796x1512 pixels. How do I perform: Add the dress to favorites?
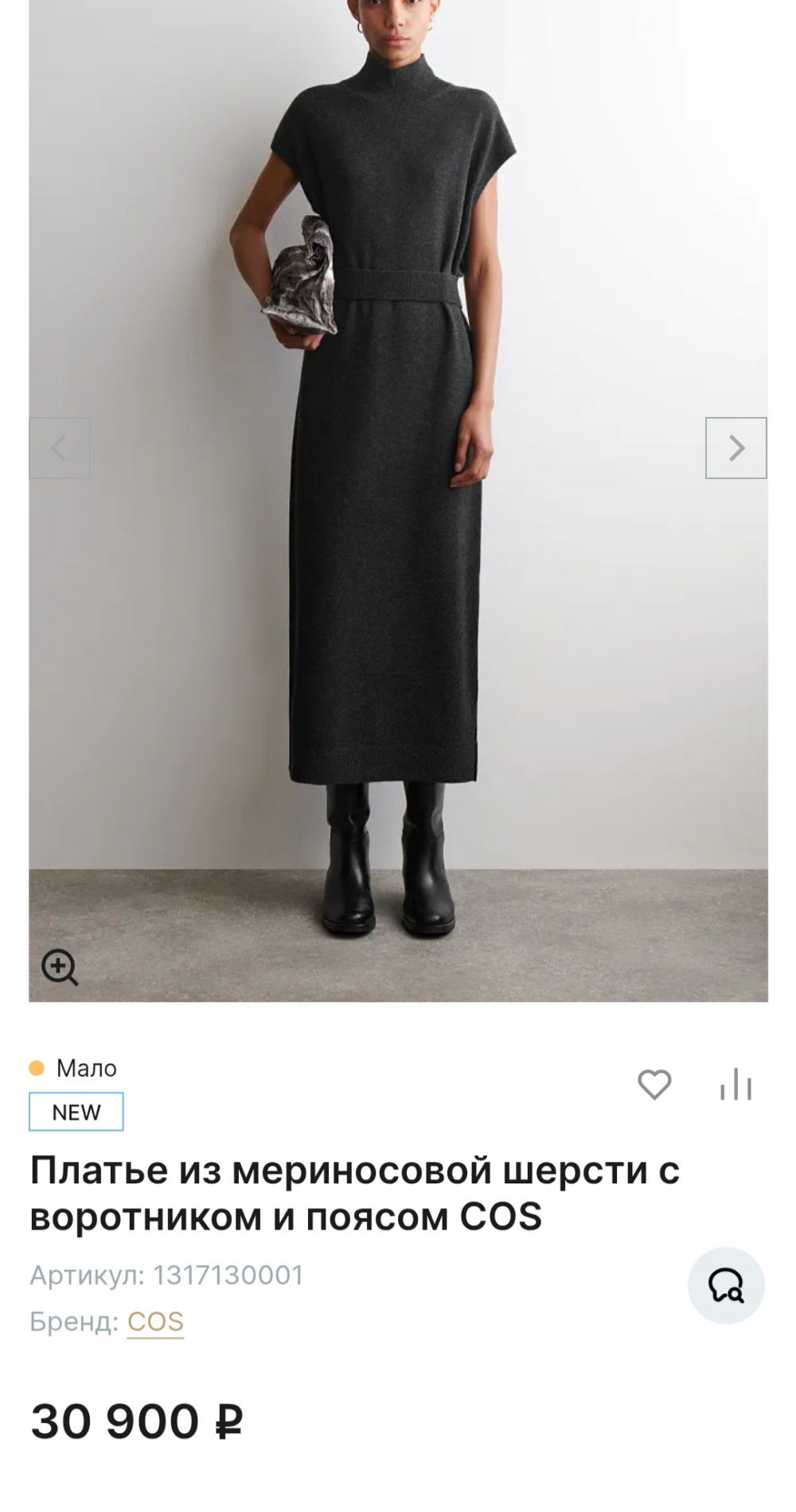[654, 1085]
